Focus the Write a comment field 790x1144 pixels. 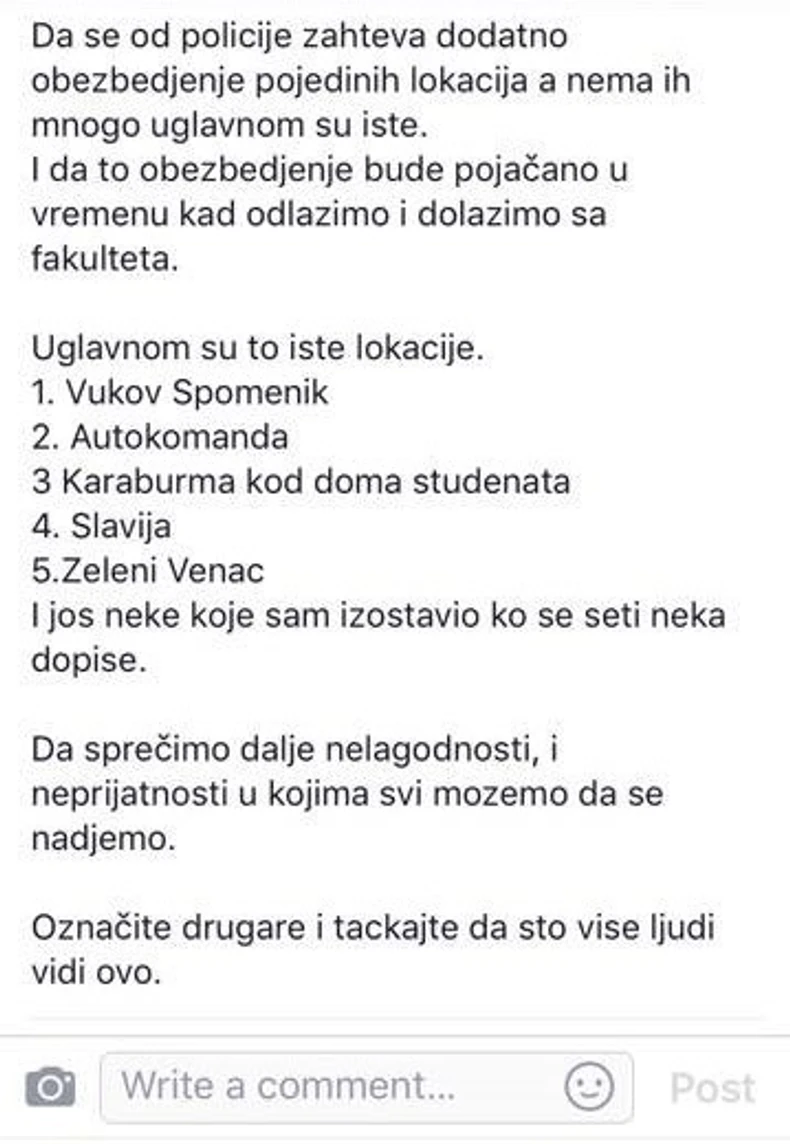click(x=367, y=1087)
